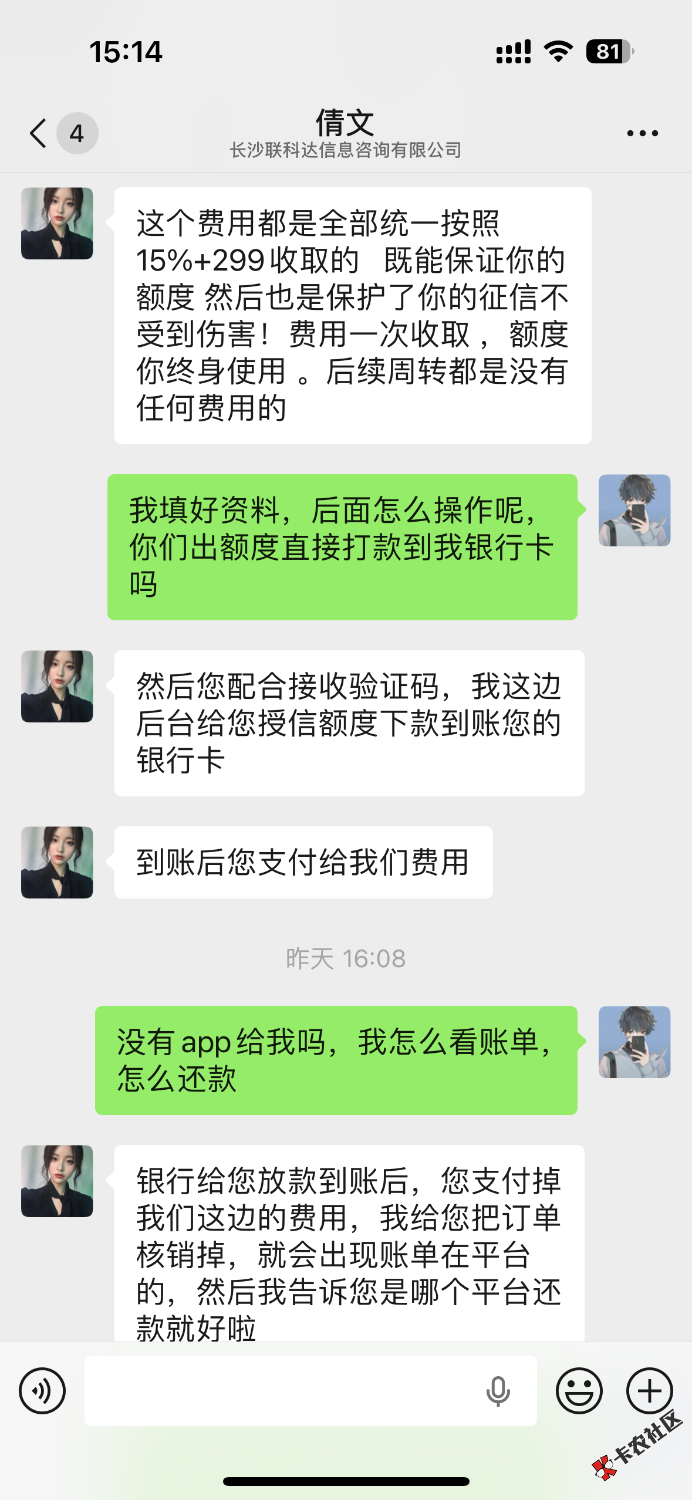This screenshot has height=1500, width=692.
Task: Tap the message input field
Action: point(290,1390)
